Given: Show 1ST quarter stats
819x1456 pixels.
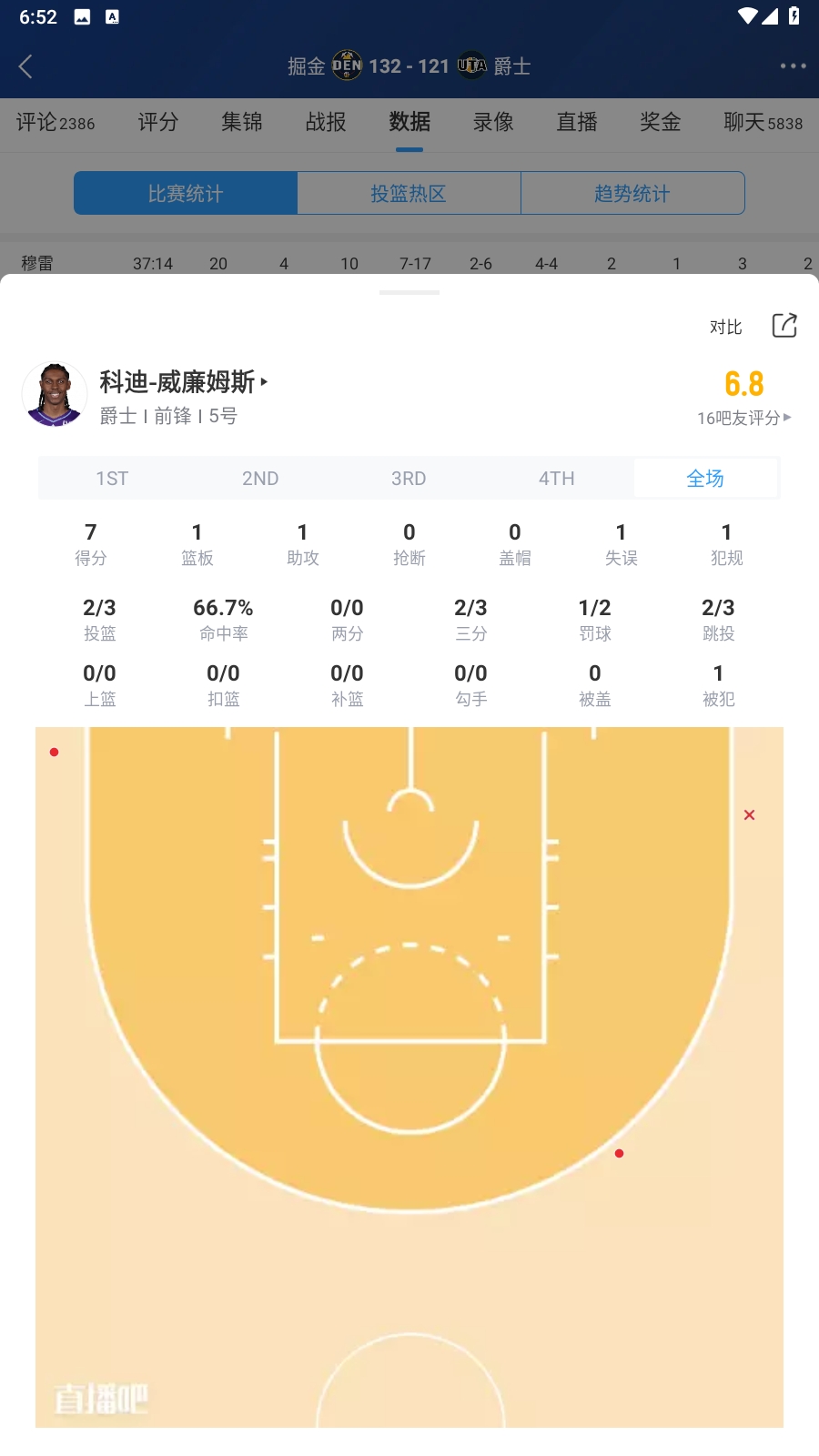Looking at the screenshot, I should 112,479.
